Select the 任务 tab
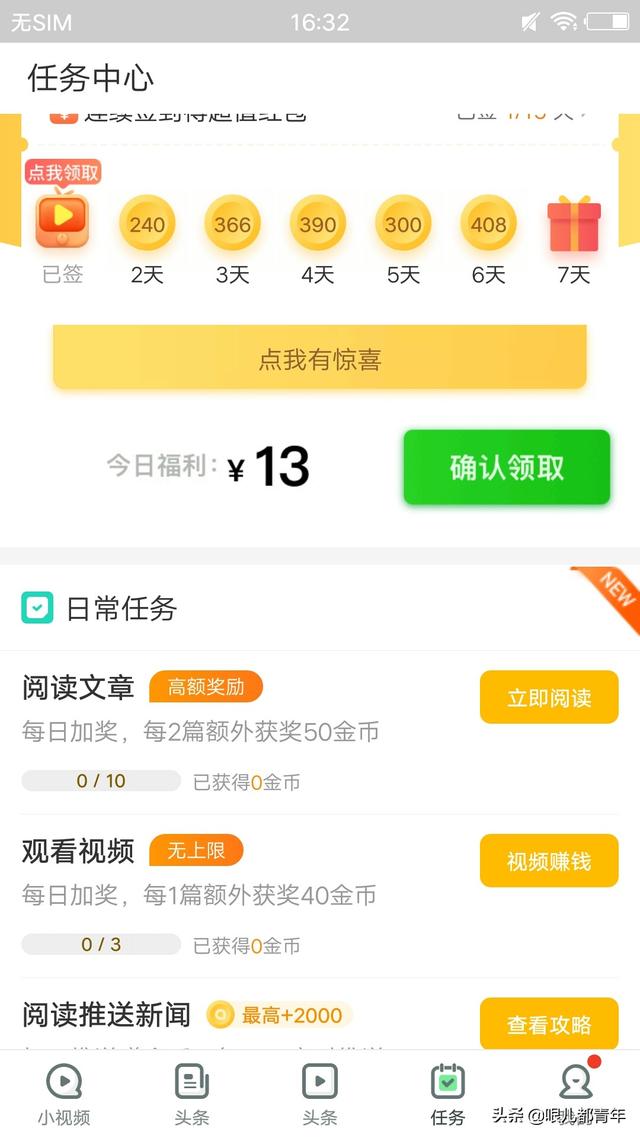Screen dimensions: 640x1138 click(448, 1094)
